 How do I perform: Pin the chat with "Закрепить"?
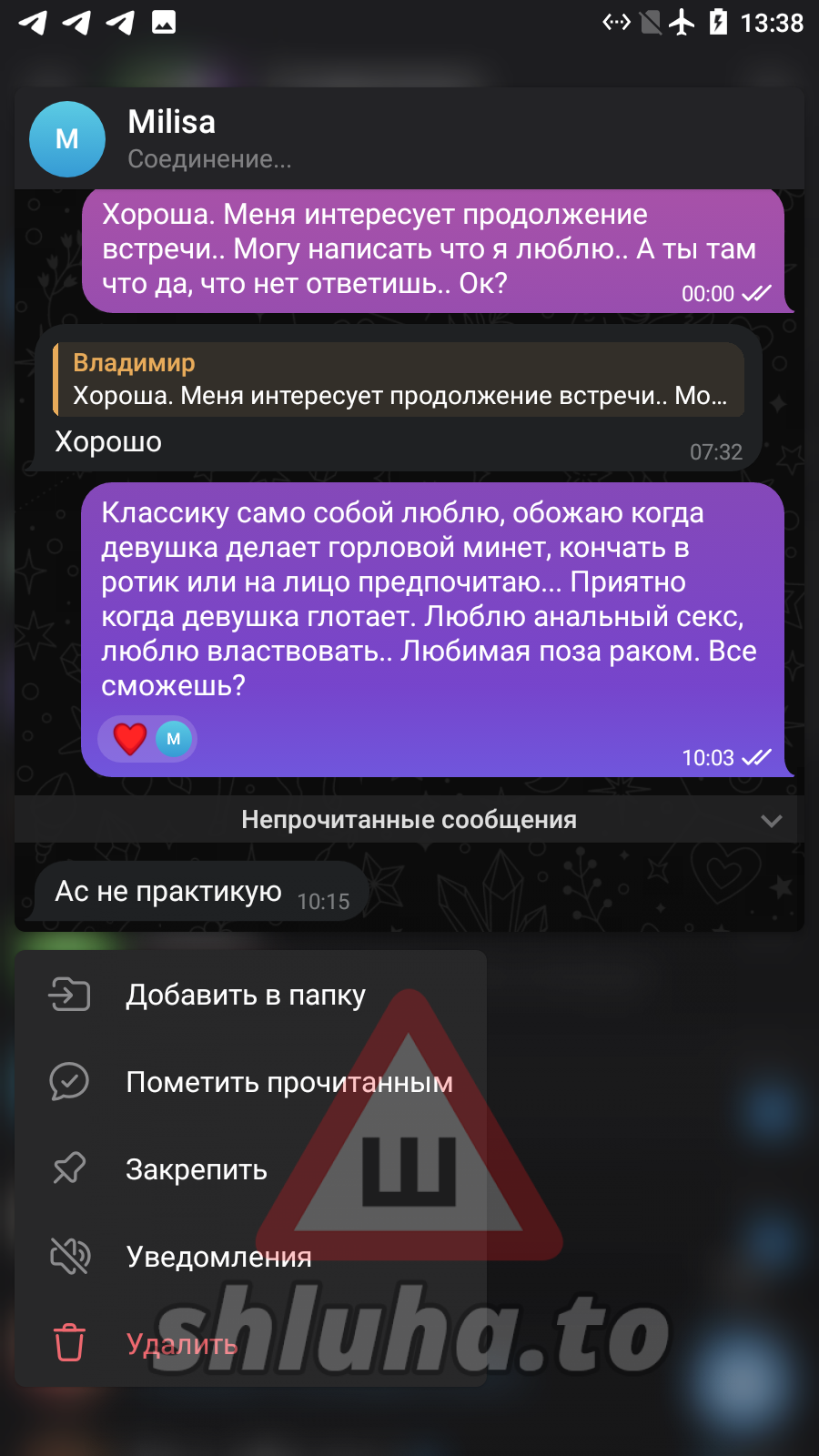[x=196, y=1170]
